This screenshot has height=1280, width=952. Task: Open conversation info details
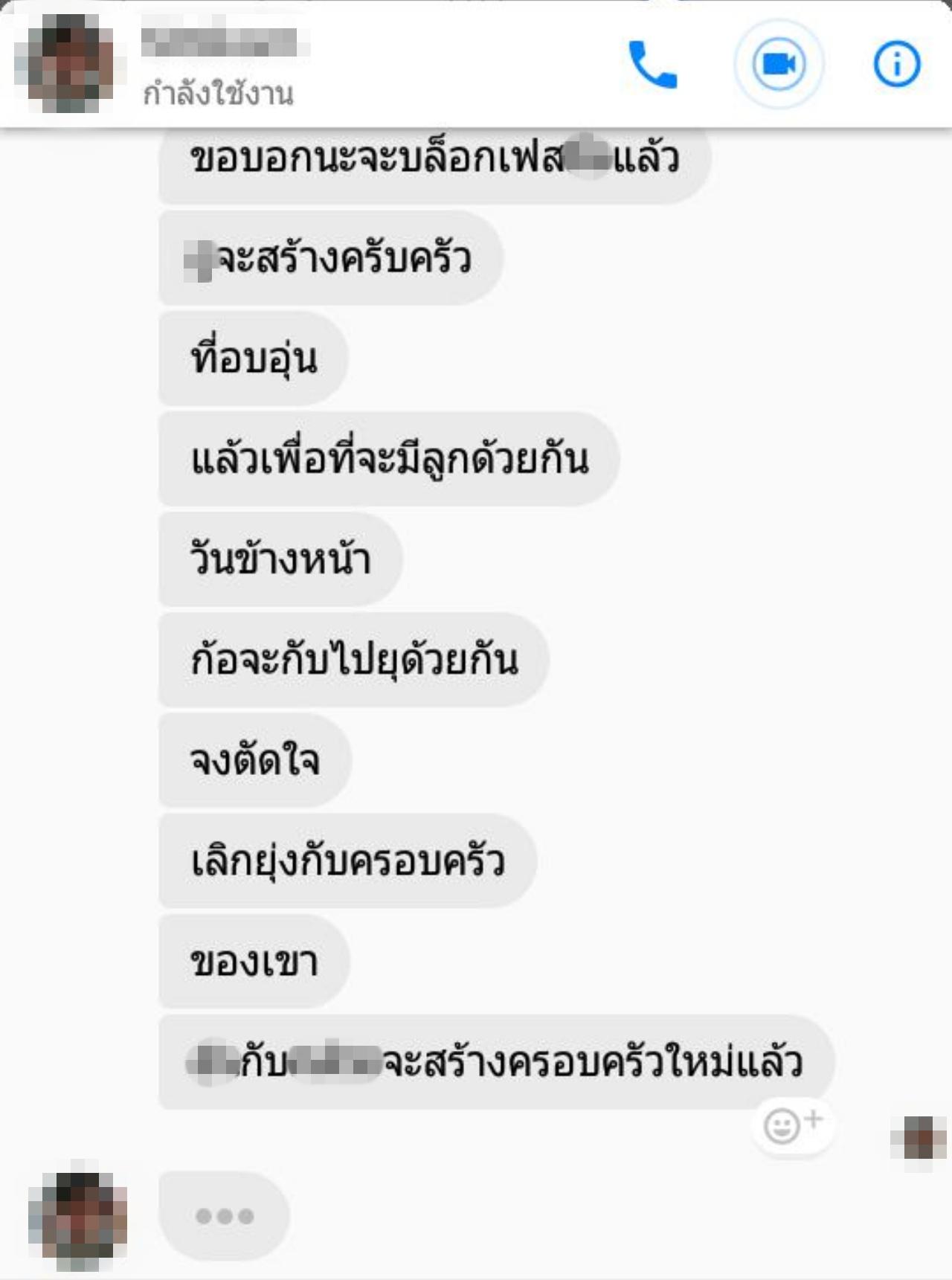tap(896, 65)
